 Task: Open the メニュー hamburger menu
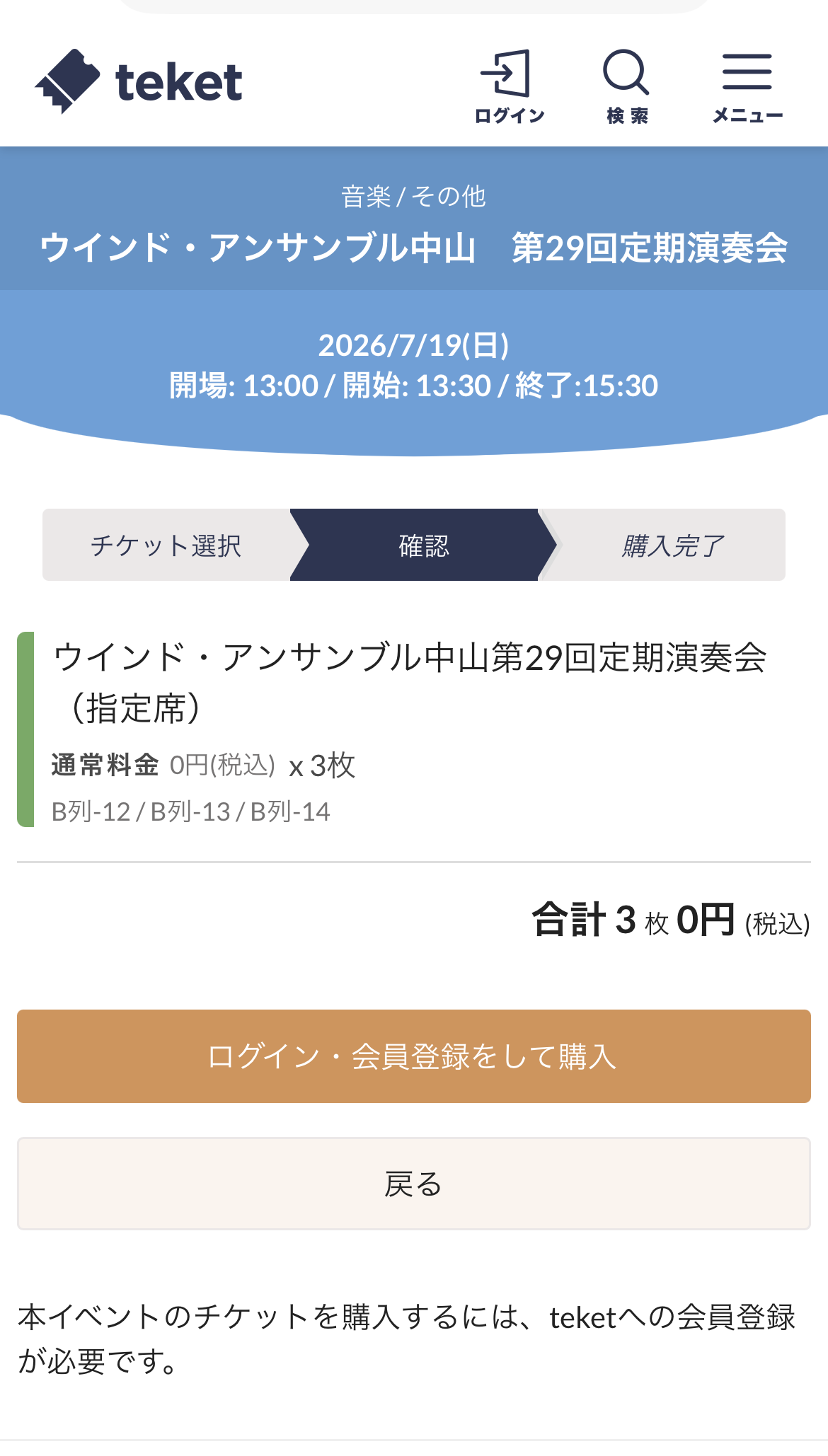[747, 86]
